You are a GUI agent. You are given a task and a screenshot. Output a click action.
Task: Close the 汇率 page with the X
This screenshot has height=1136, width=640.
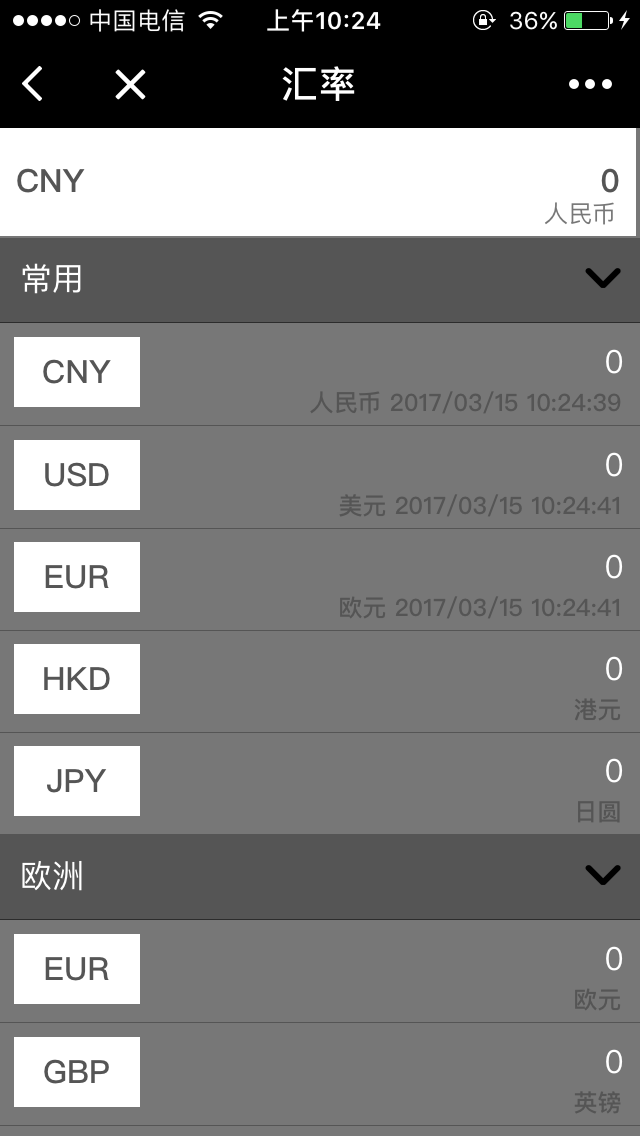click(130, 85)
